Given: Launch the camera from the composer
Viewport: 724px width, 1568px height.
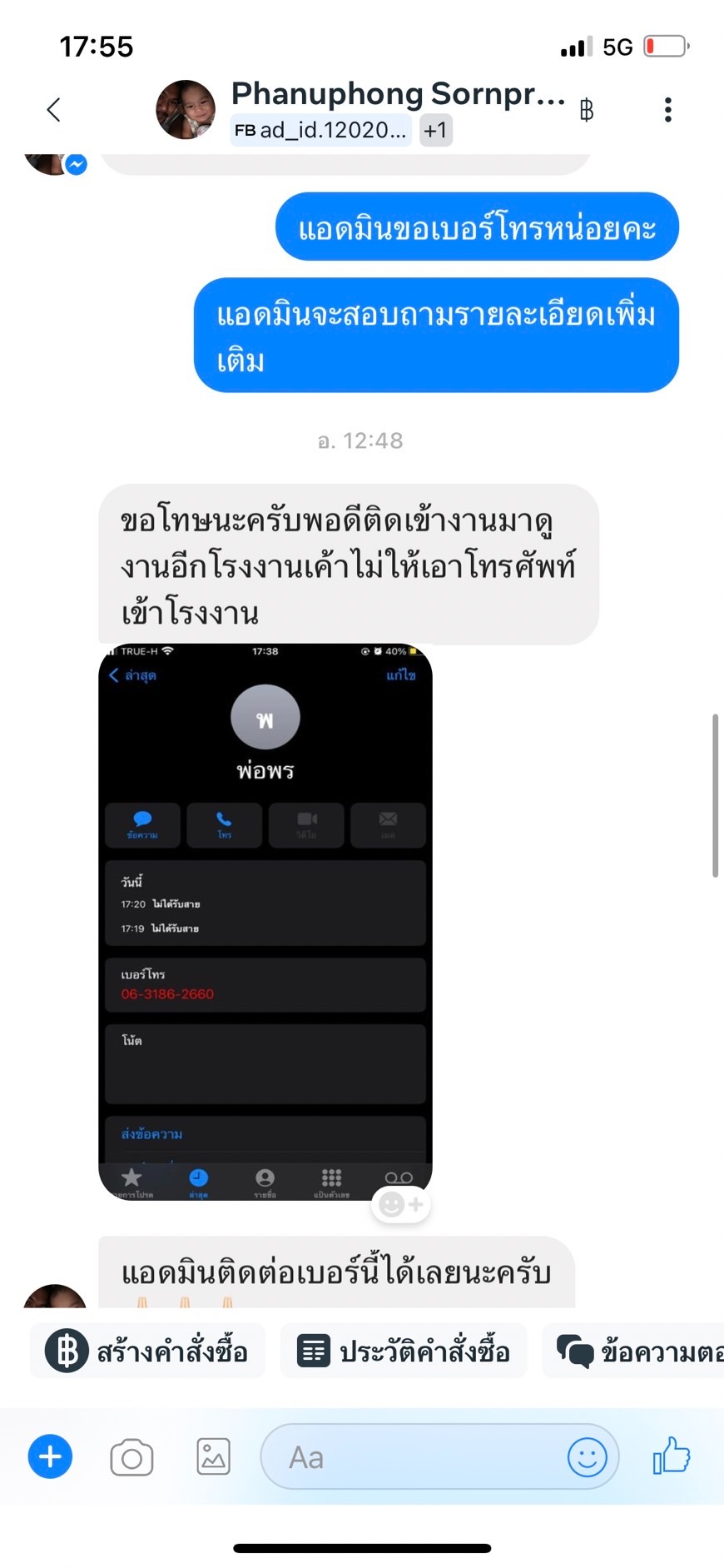Looking at the screenshot, I should pos(131,1457).
